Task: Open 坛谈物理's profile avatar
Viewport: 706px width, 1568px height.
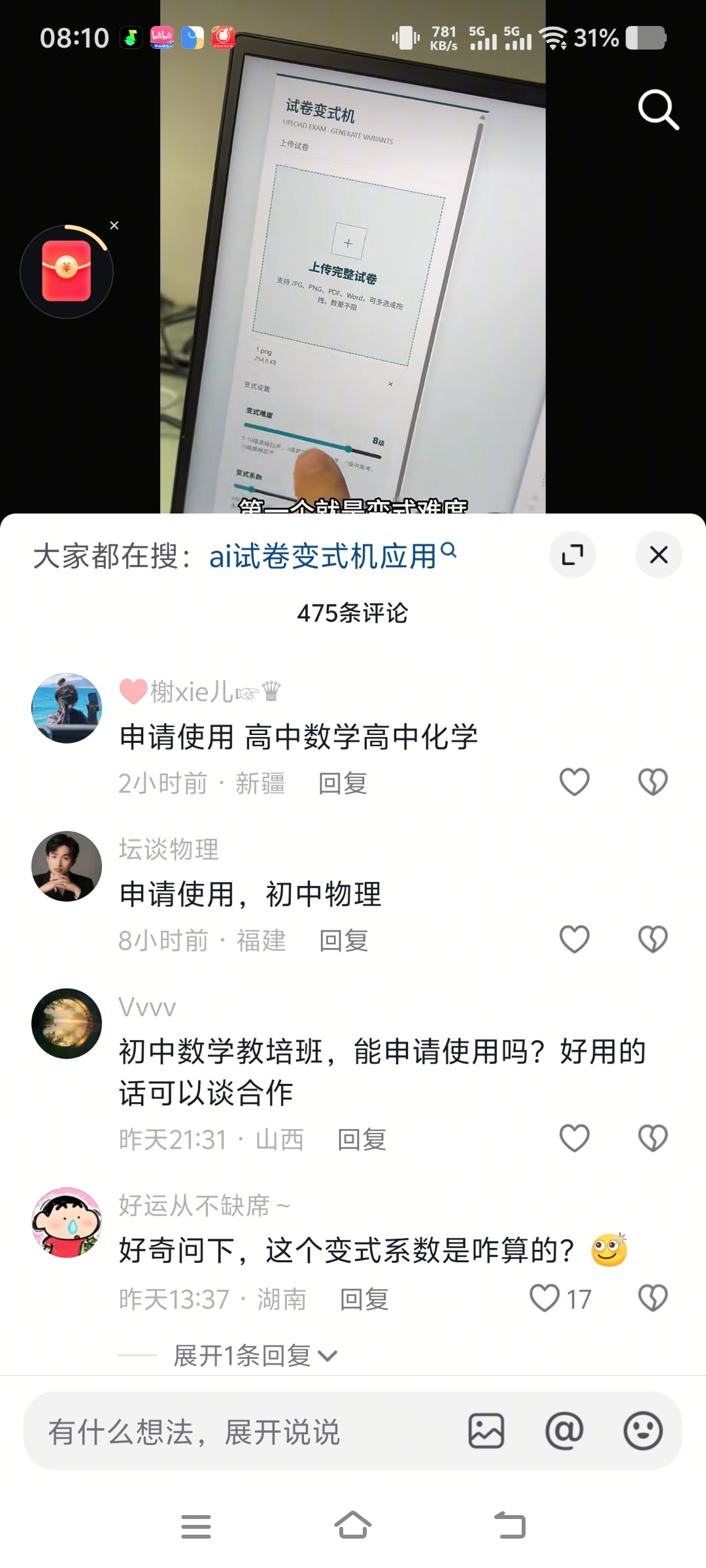Action: point(67,866)
